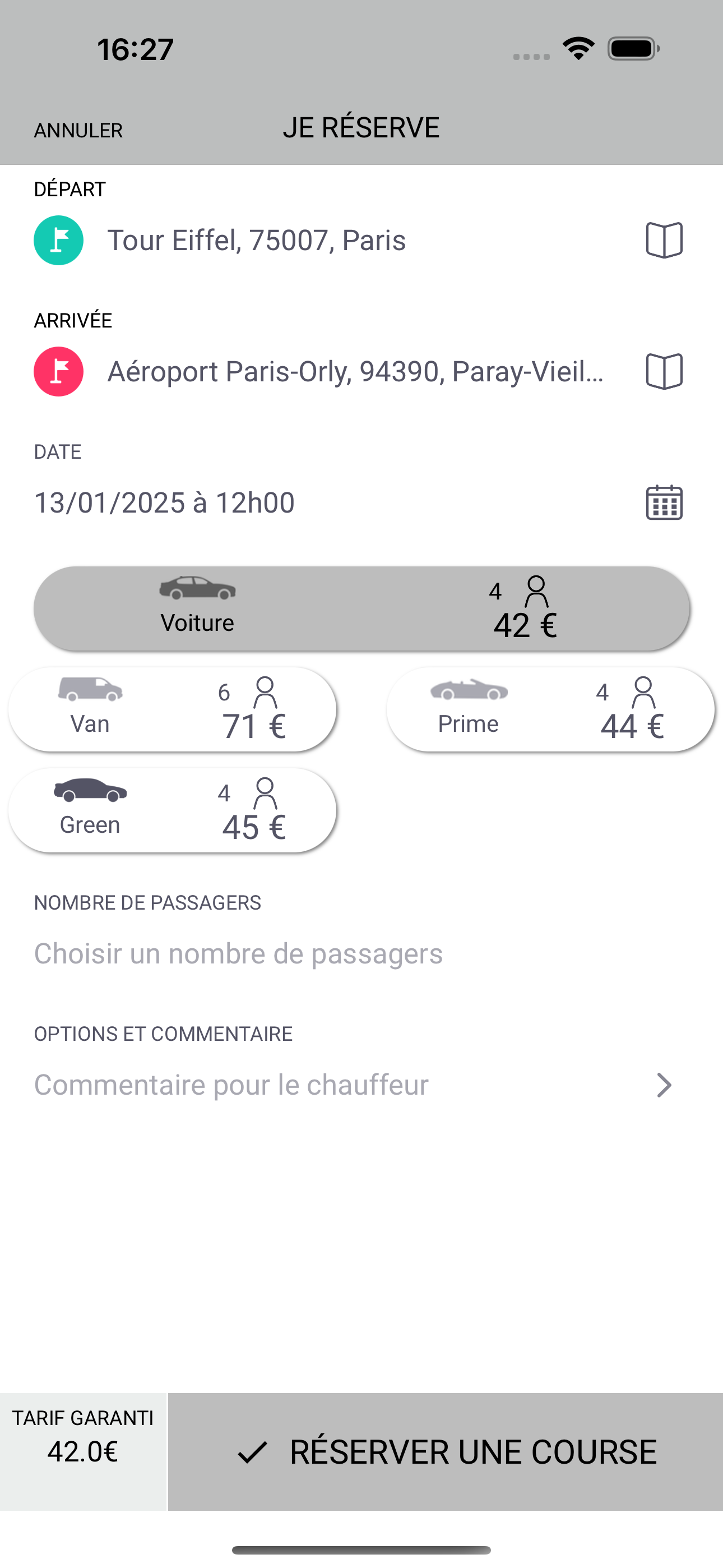Select the Green vehicle at 45 €
Image resolution: width=723 pixels, height=1568 pixels.
172,810
